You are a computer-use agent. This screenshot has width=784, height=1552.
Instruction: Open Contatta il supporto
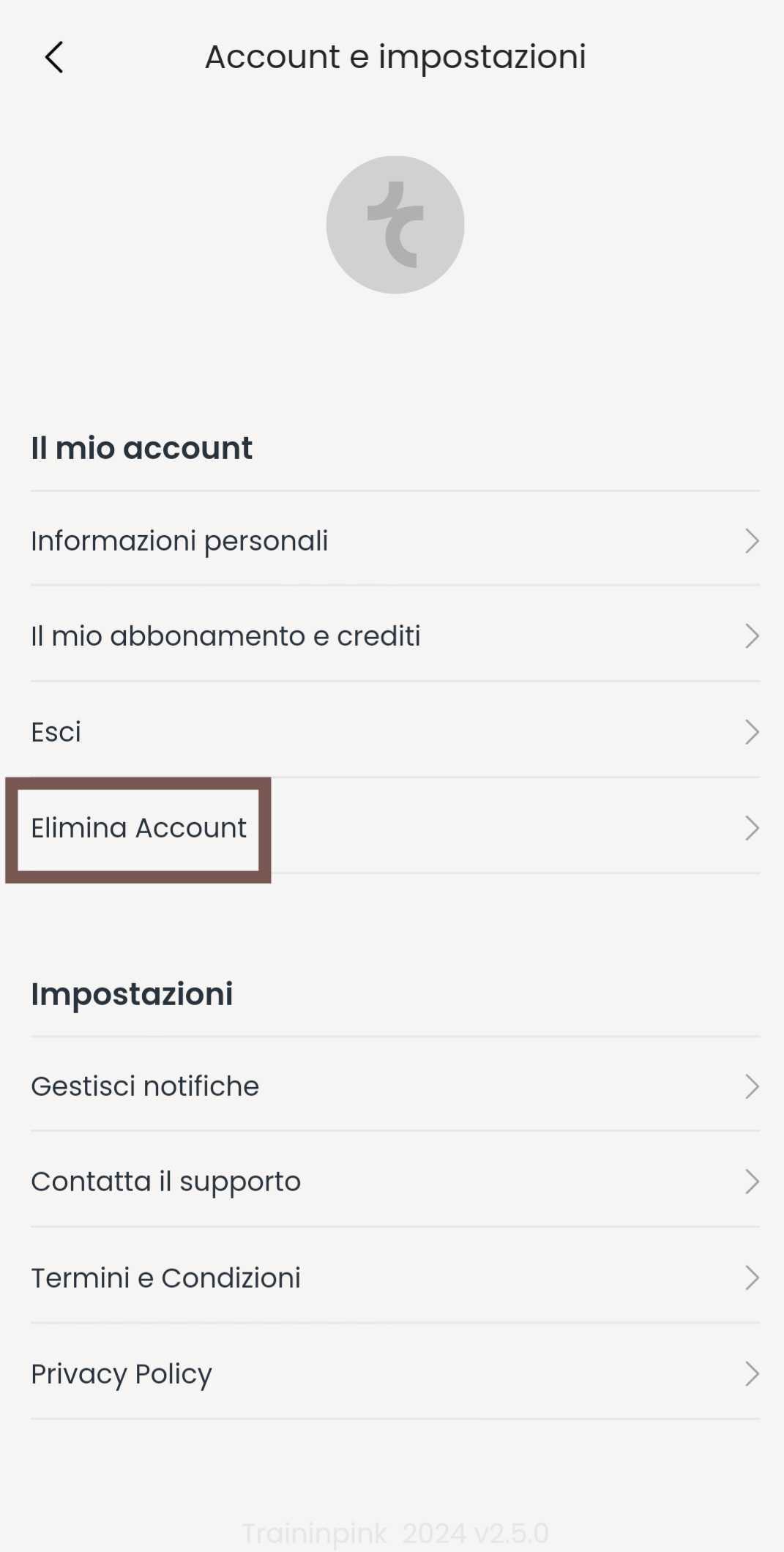[x=395, y=1182]
